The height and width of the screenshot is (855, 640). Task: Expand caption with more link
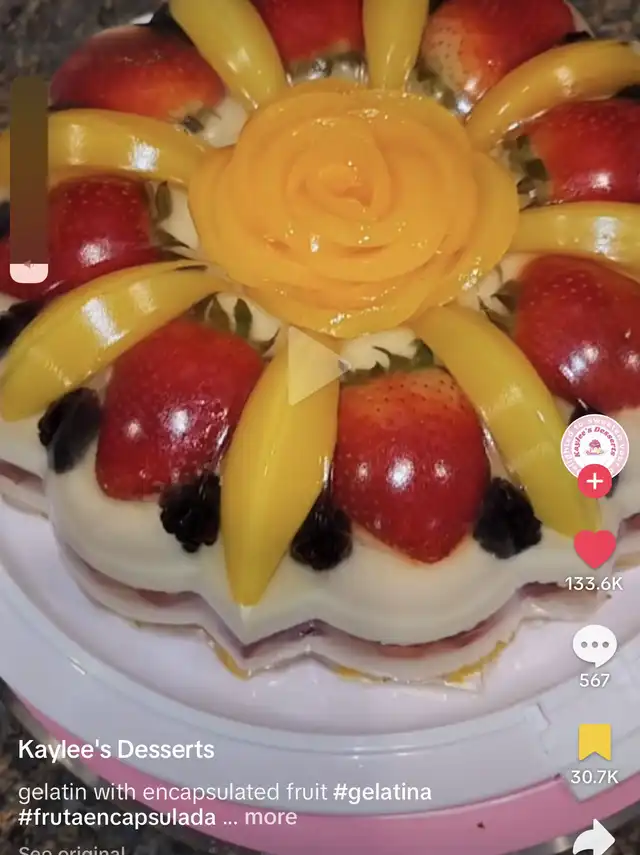(x=272, y=817)
